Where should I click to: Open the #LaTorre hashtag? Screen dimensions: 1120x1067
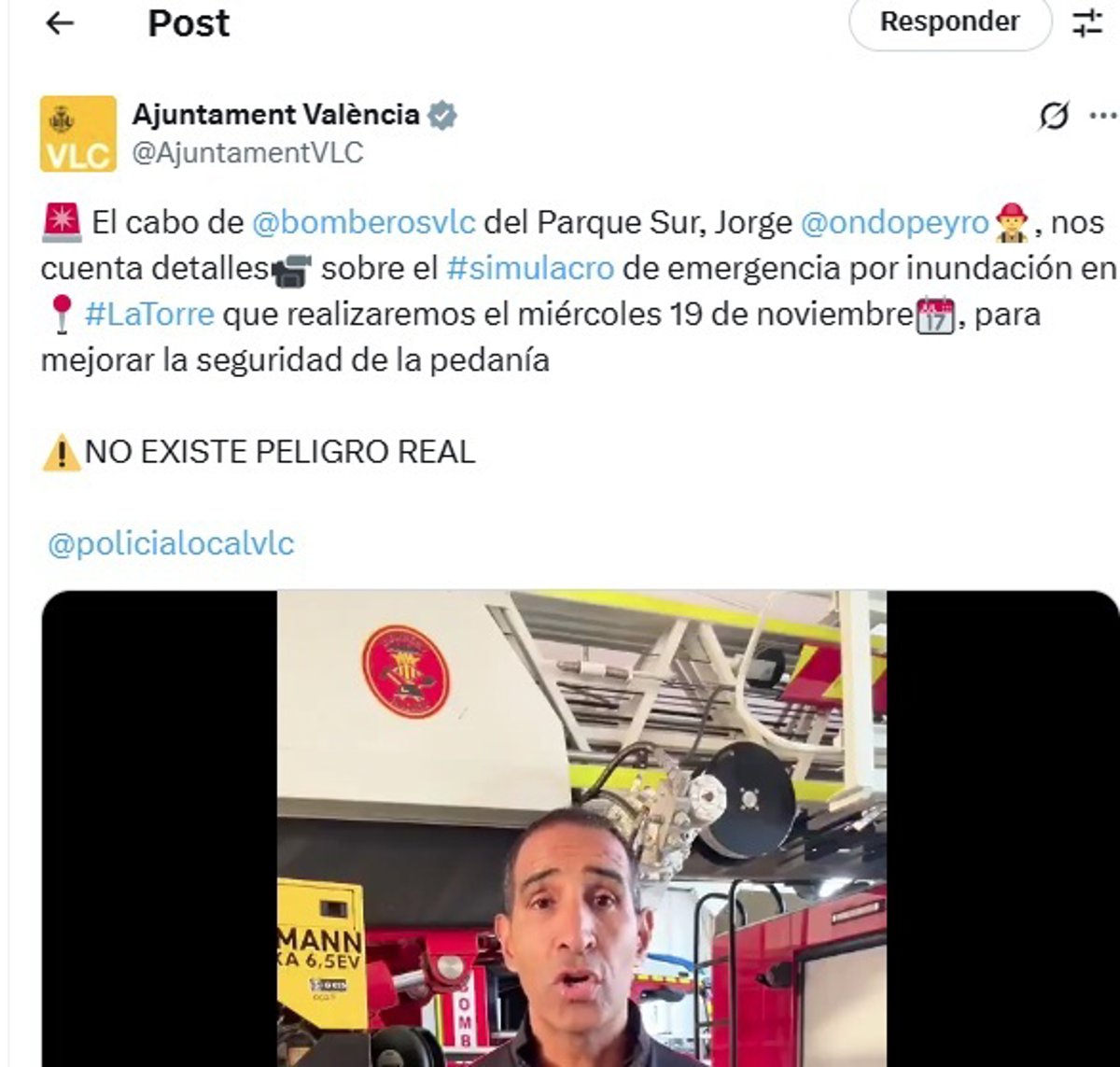click(x=149, y=315)
